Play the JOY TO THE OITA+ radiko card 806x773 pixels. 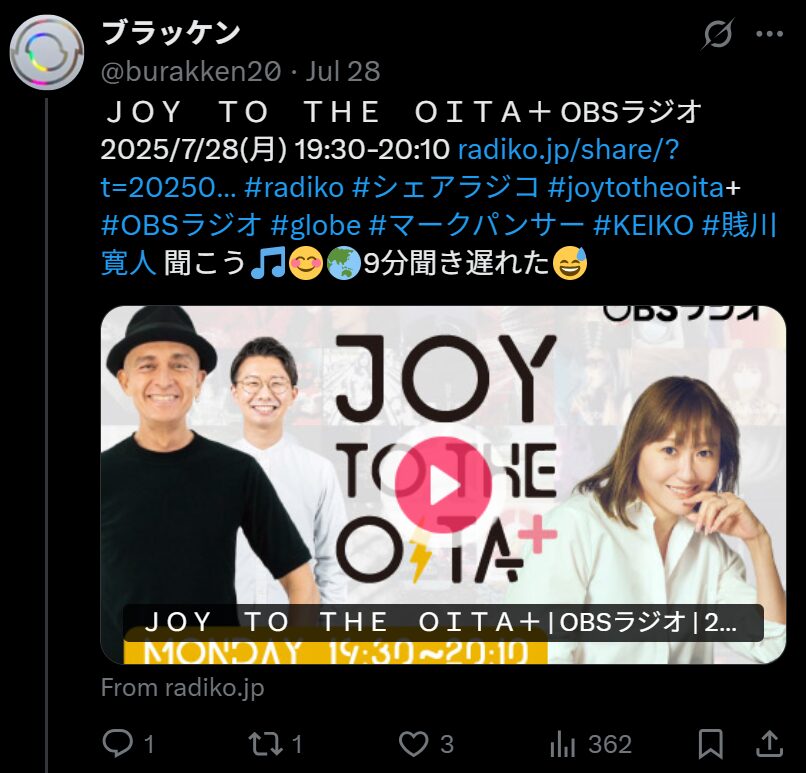442,485
